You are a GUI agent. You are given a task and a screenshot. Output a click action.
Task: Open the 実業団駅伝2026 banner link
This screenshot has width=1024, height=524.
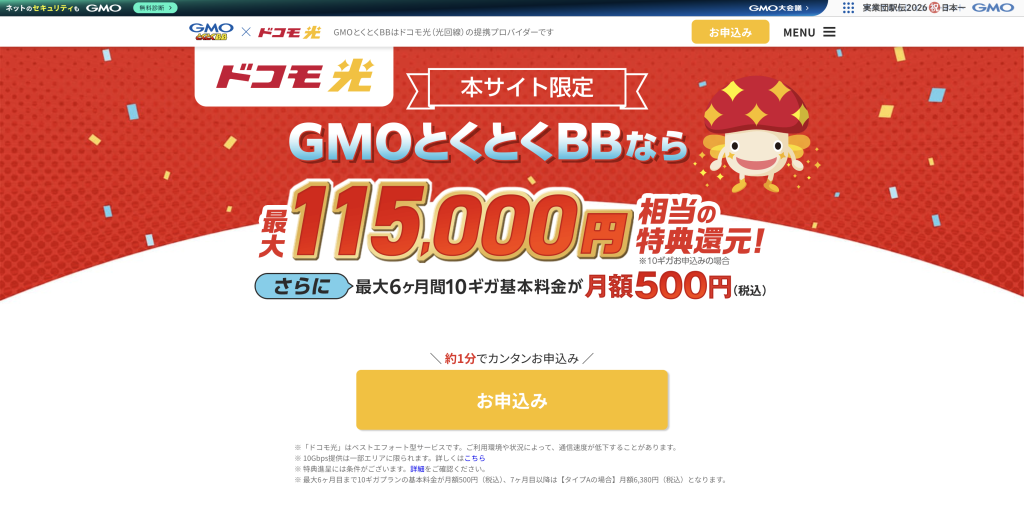click(x=914, y=7)
